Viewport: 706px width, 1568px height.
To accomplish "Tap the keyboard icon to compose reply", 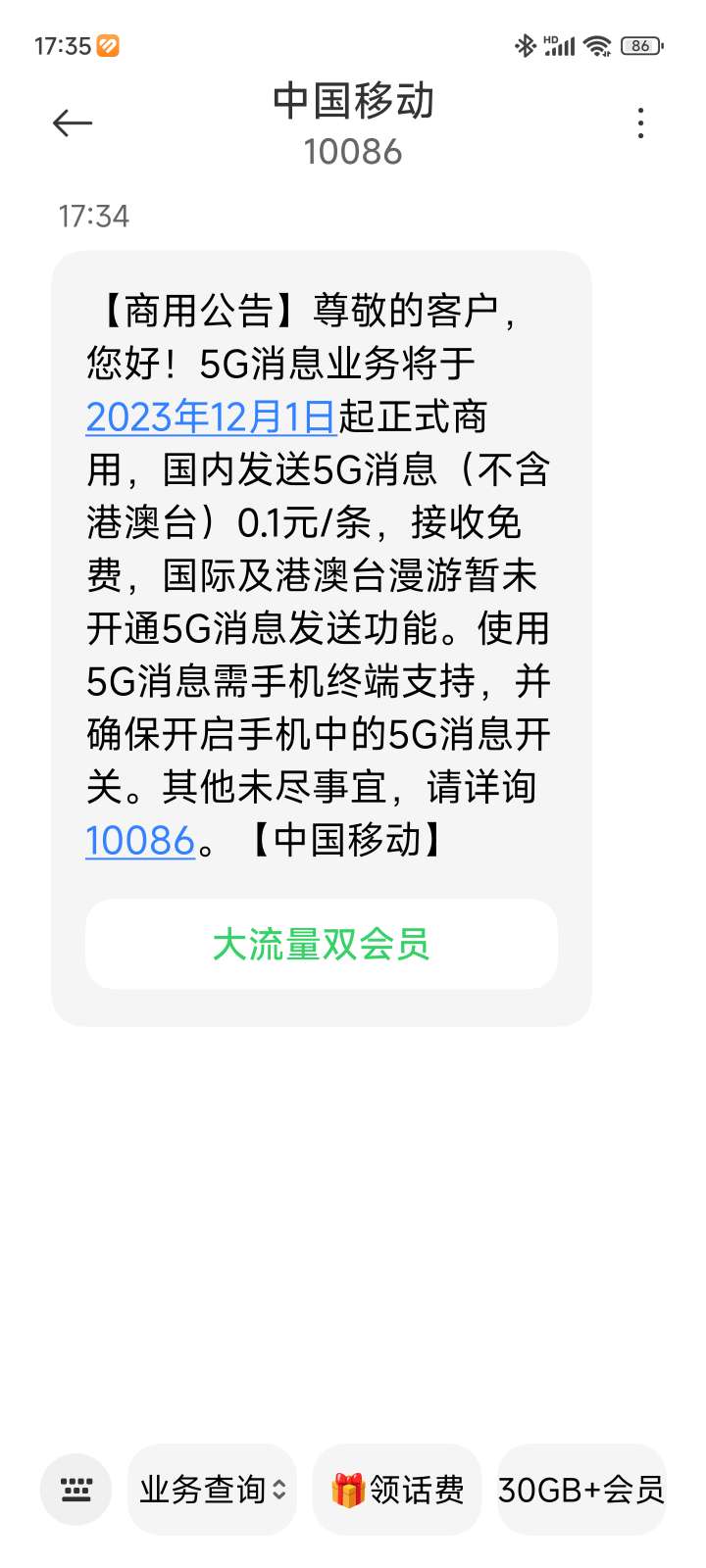I will tap(76, 1490).
